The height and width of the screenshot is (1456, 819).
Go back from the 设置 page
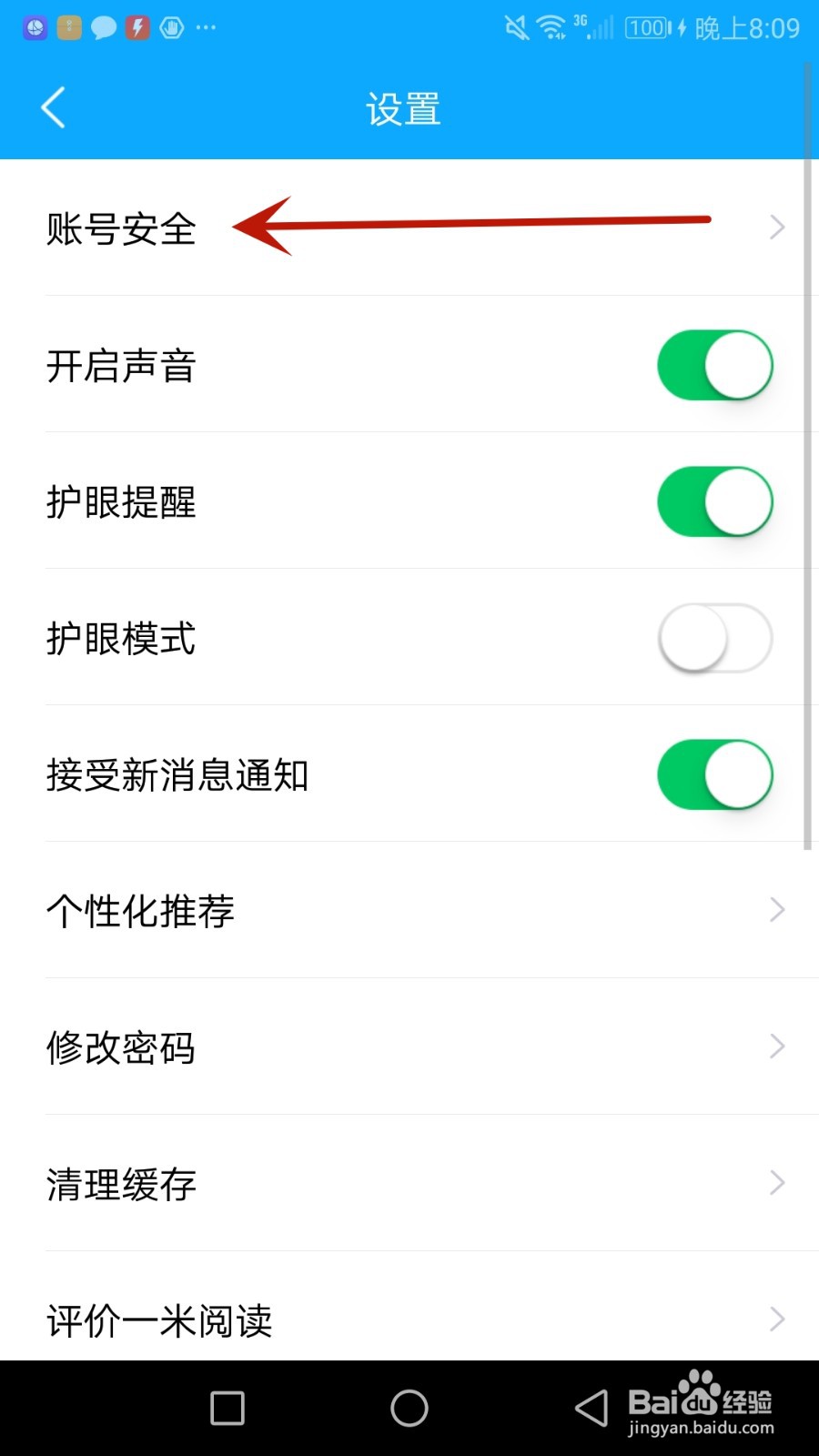[54, 108]
